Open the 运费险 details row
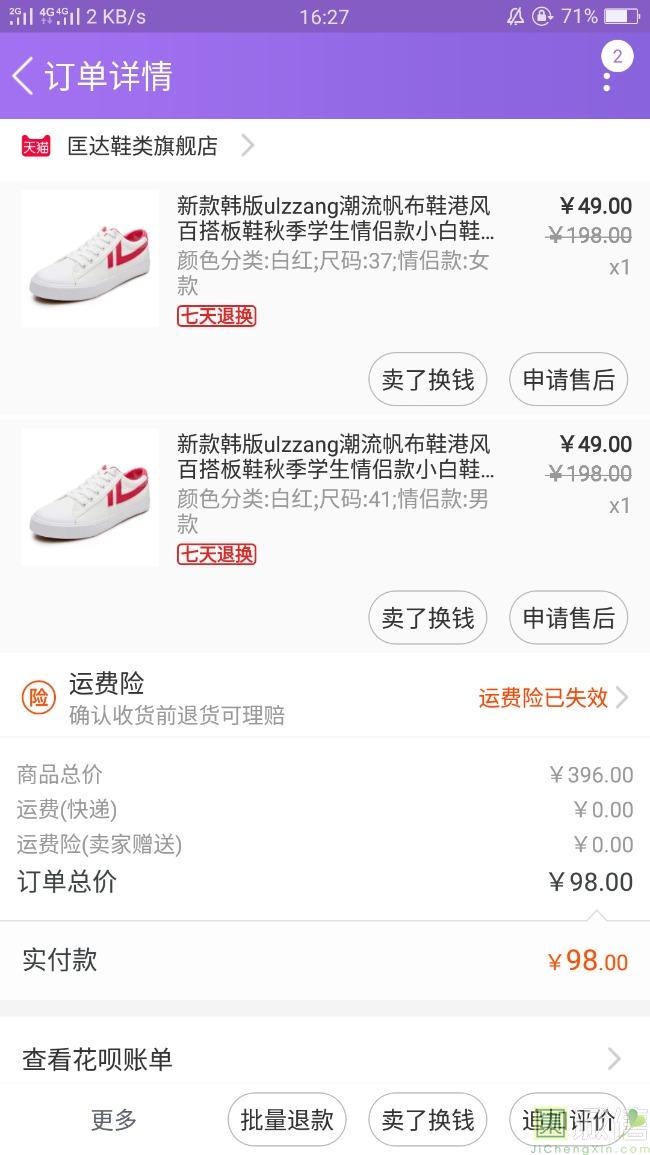 (x=325, y=698)
